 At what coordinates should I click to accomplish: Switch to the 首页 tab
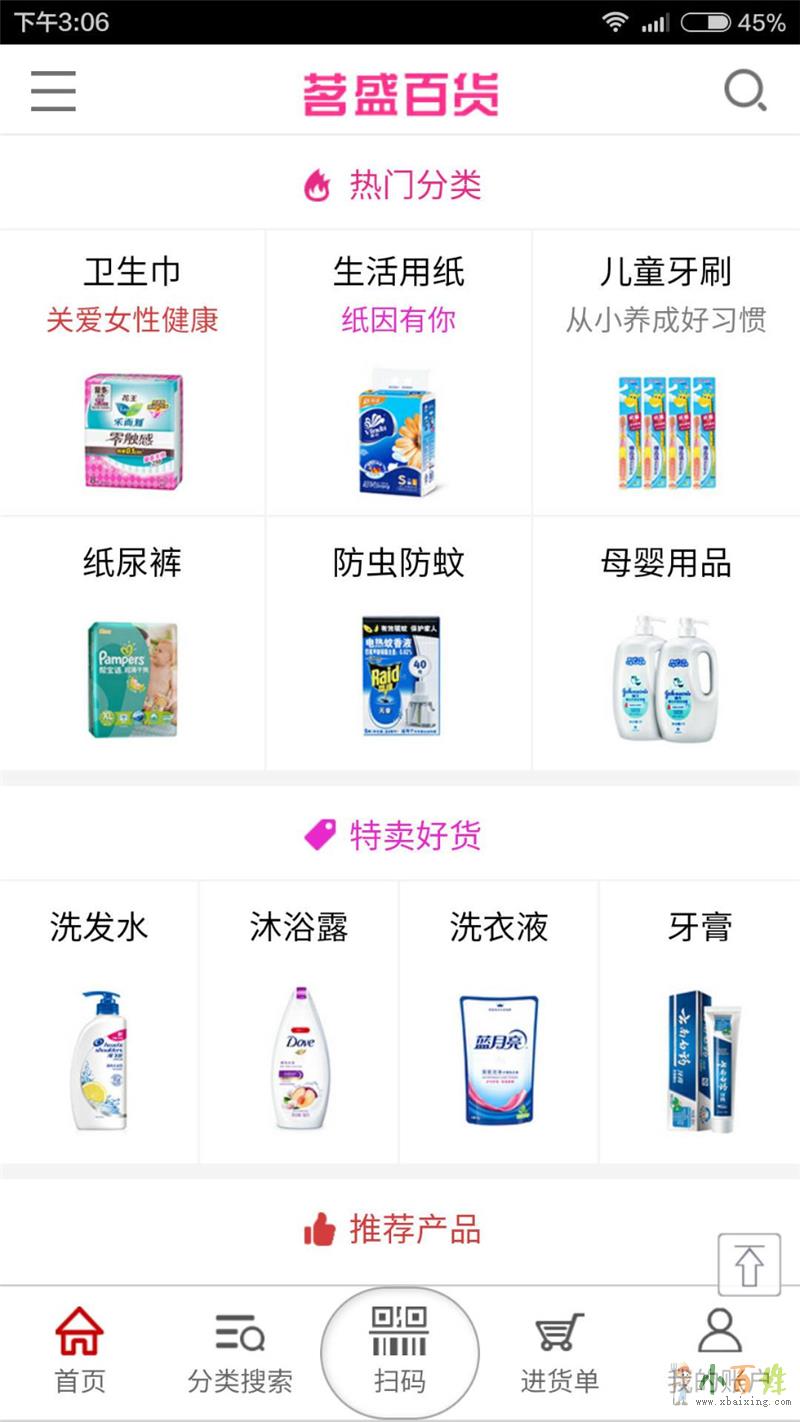79,1351
